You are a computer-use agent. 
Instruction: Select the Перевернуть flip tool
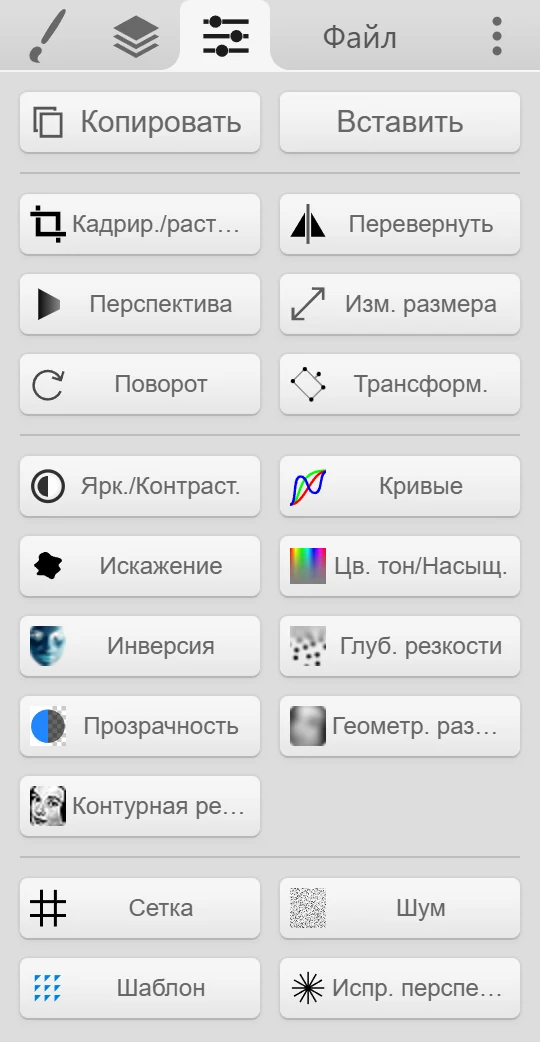point(400,225)
